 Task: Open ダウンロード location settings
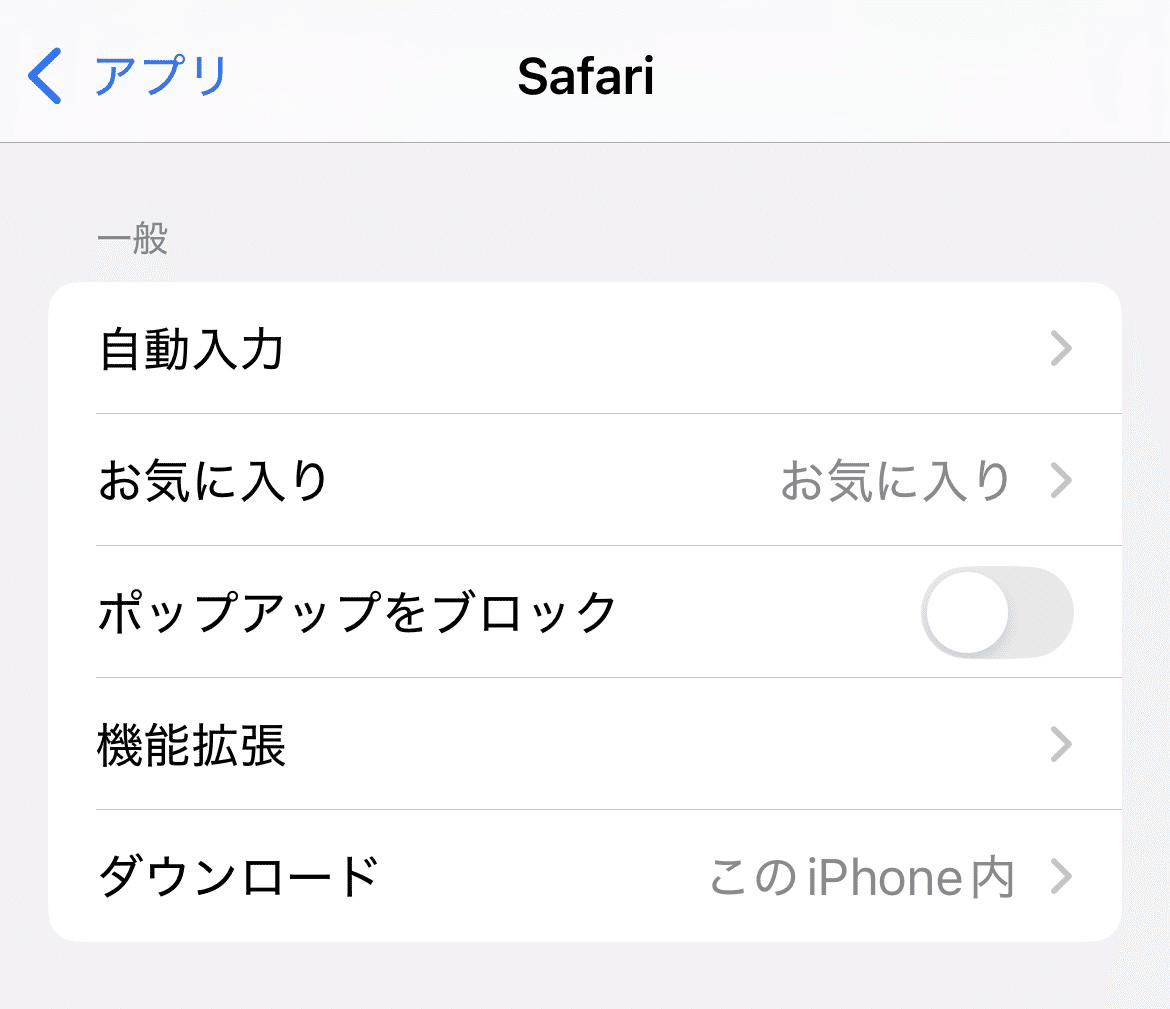pyautogui.click(x=584, y=877)
